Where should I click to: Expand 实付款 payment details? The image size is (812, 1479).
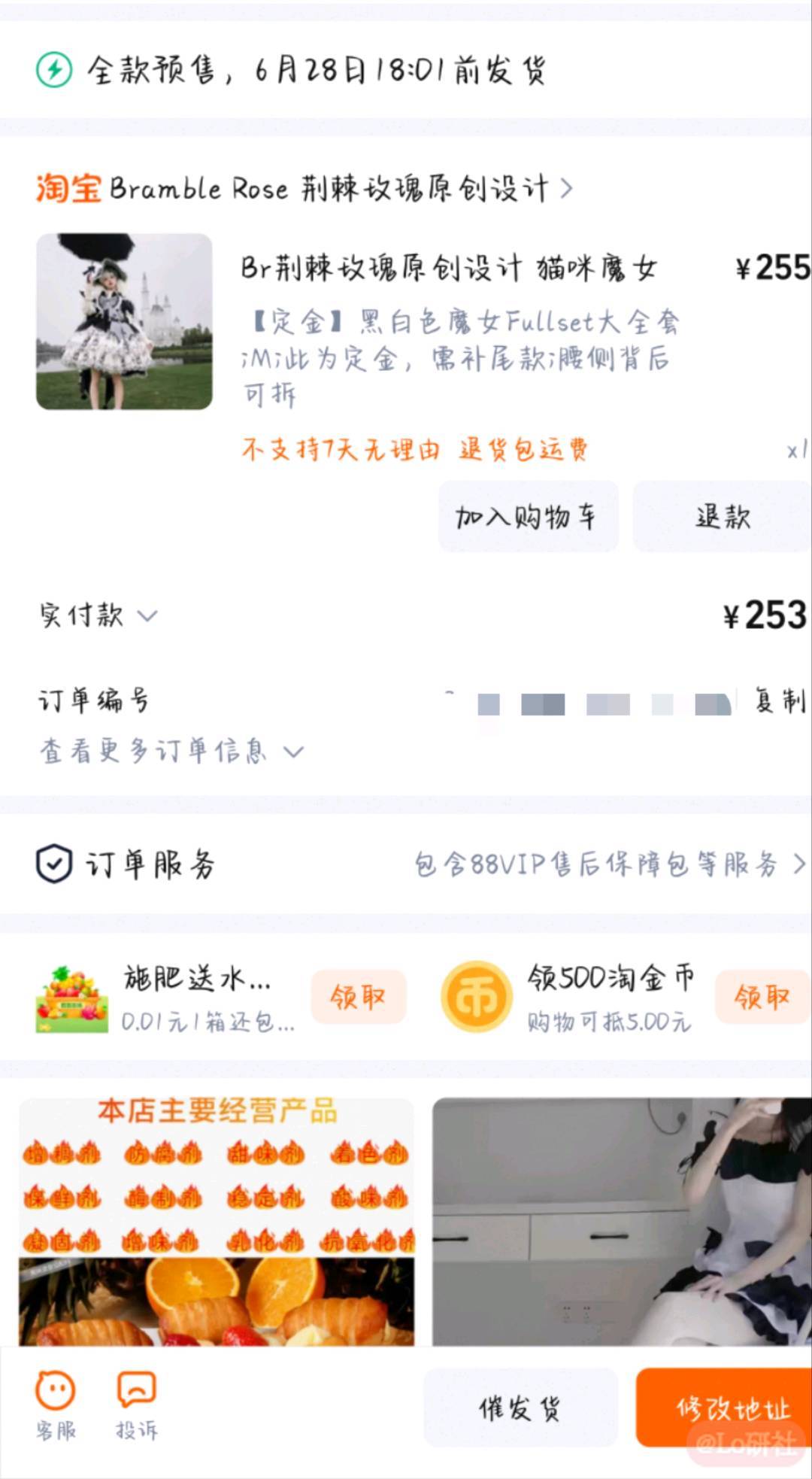(x=98, y=615)
